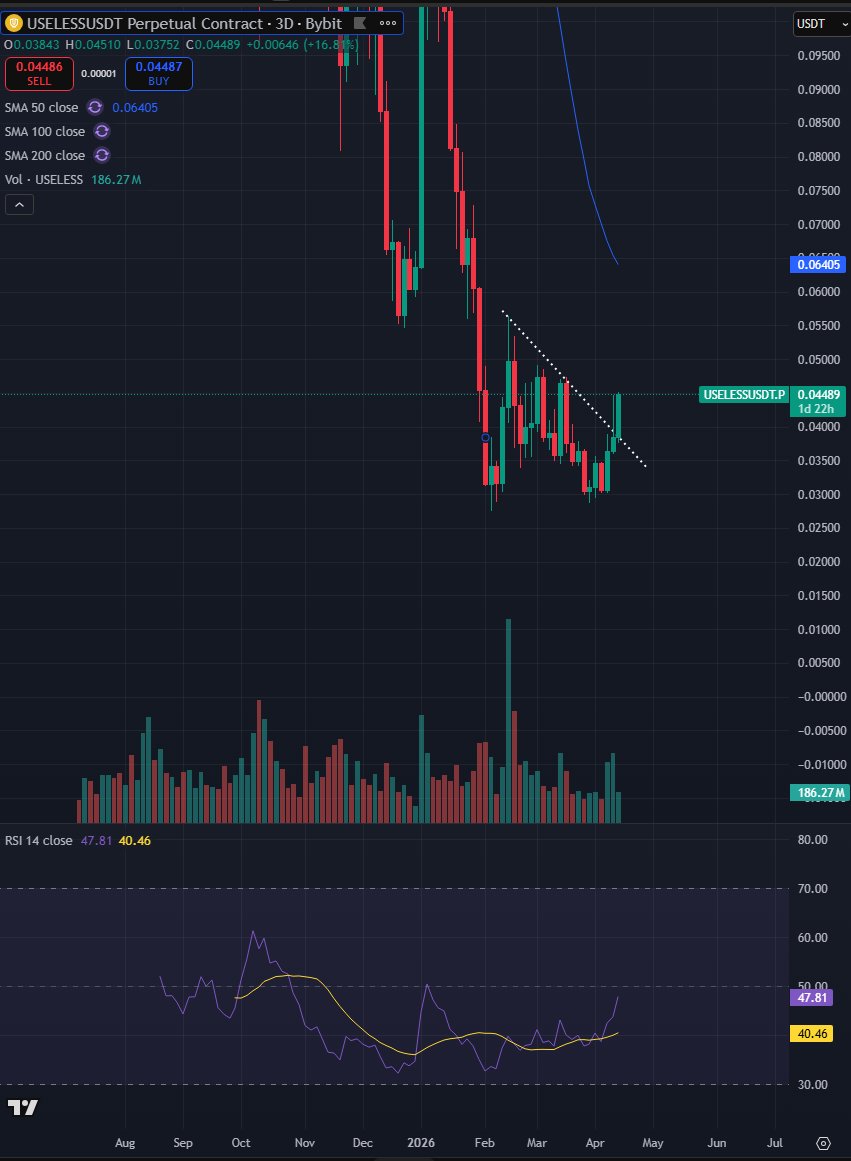Image resolution: width=851 pixels, height=1161 pixels.
Task: Open chart settings gear icon
Action: tap(823, 1143)
